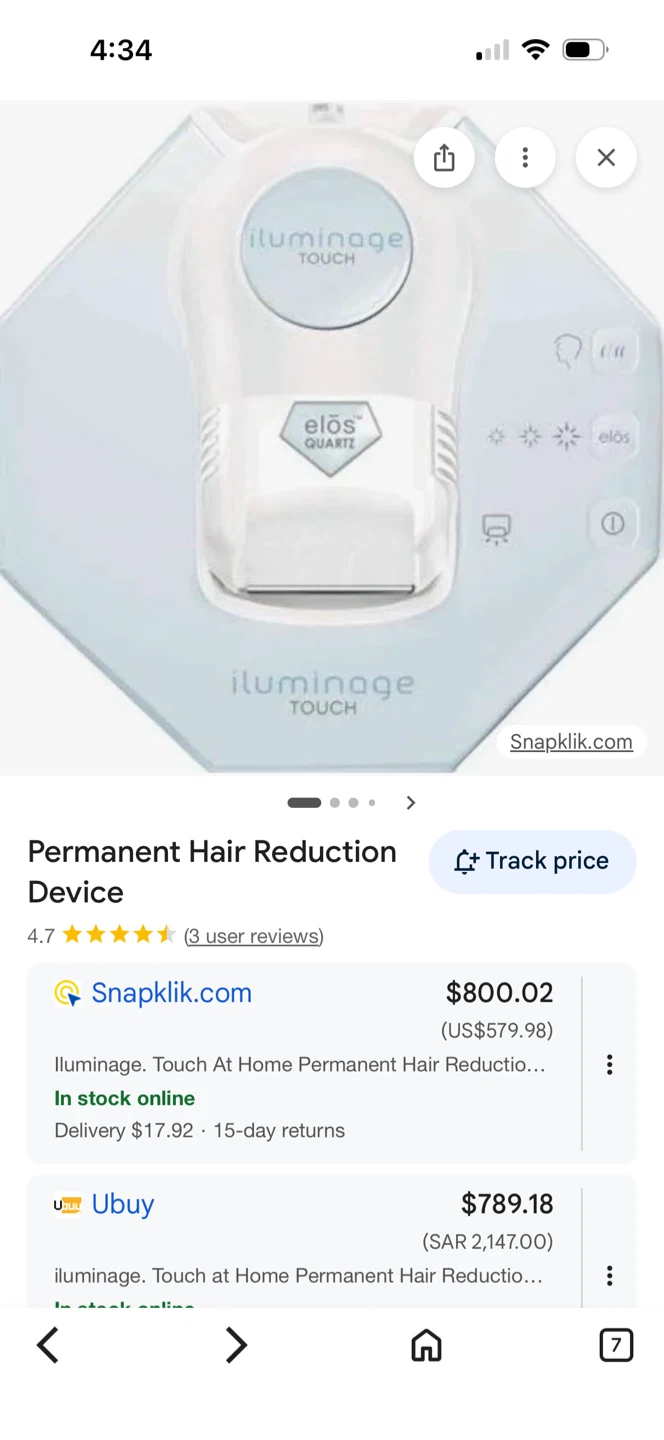Open more options for the Snapklik.com offer
The height and width of the screenshot is (1440, 664).
pyautogui.click(x=609, y=1064)
